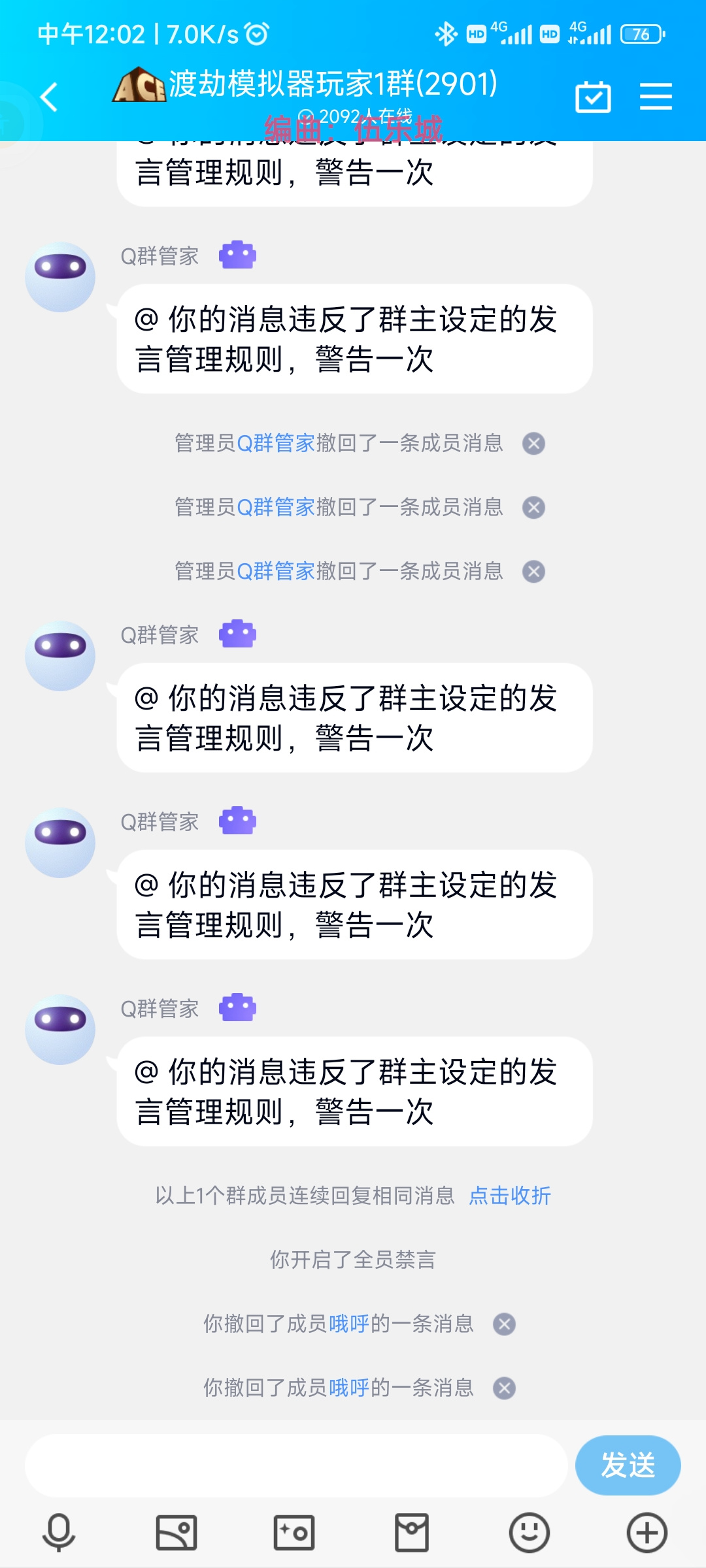
Task: Open the group settings hamburger menu
Action: pos(656,97)
